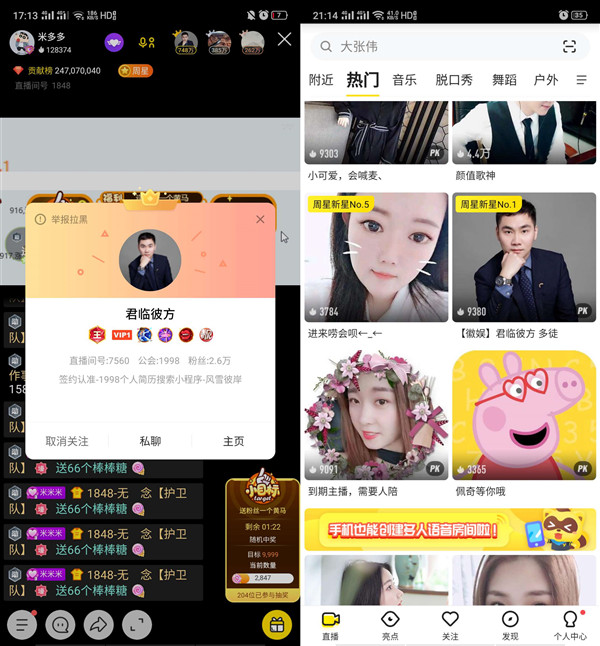Open the 发现 bottom tab

point(510,625)
